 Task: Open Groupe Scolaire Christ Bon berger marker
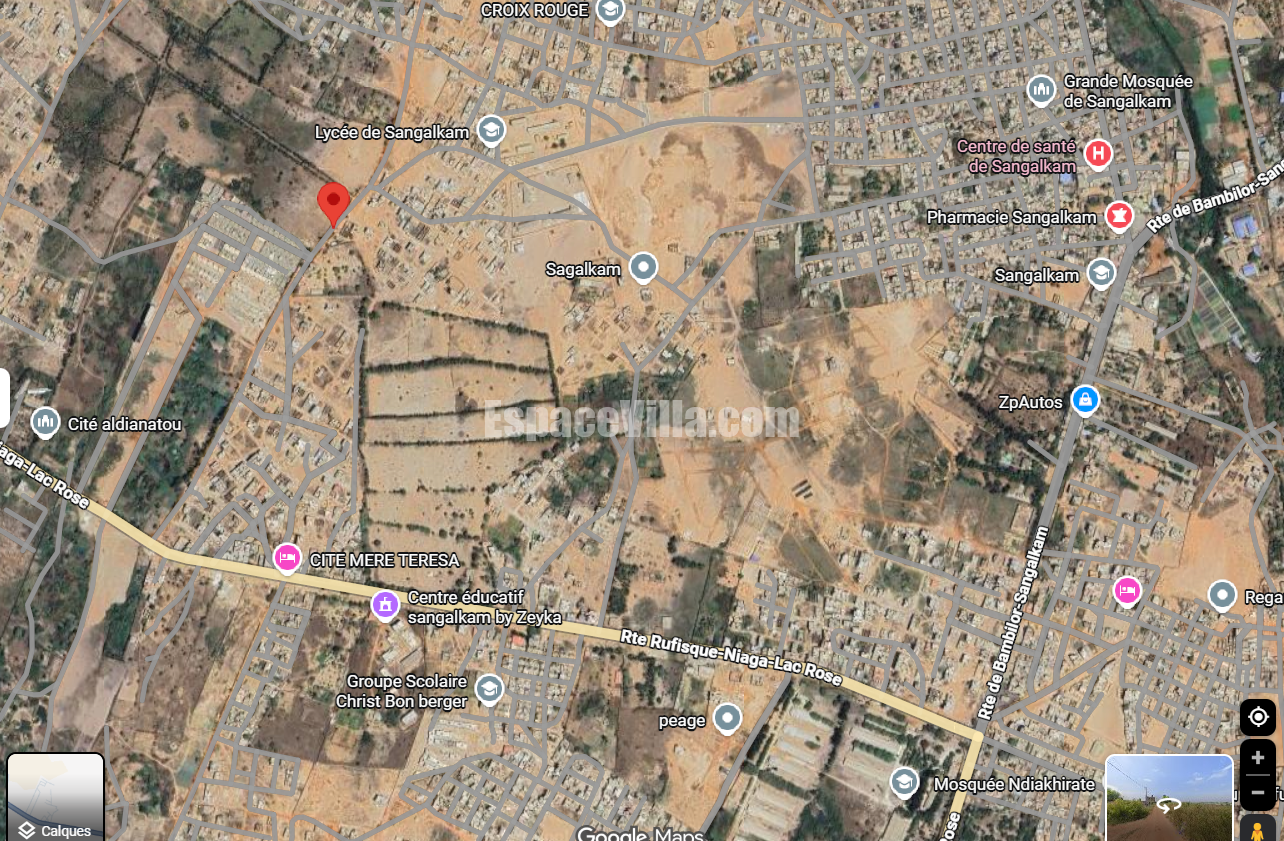pyautogui.click(x=488, y=688)
